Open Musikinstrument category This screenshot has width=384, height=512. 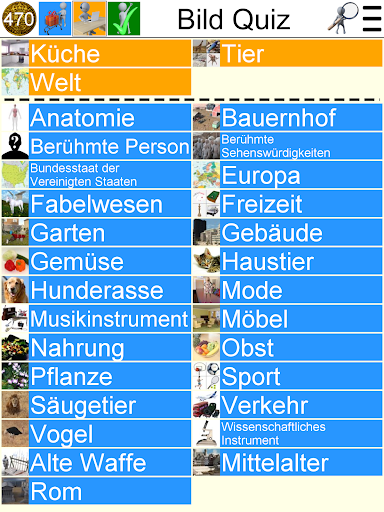coord(96,319)
